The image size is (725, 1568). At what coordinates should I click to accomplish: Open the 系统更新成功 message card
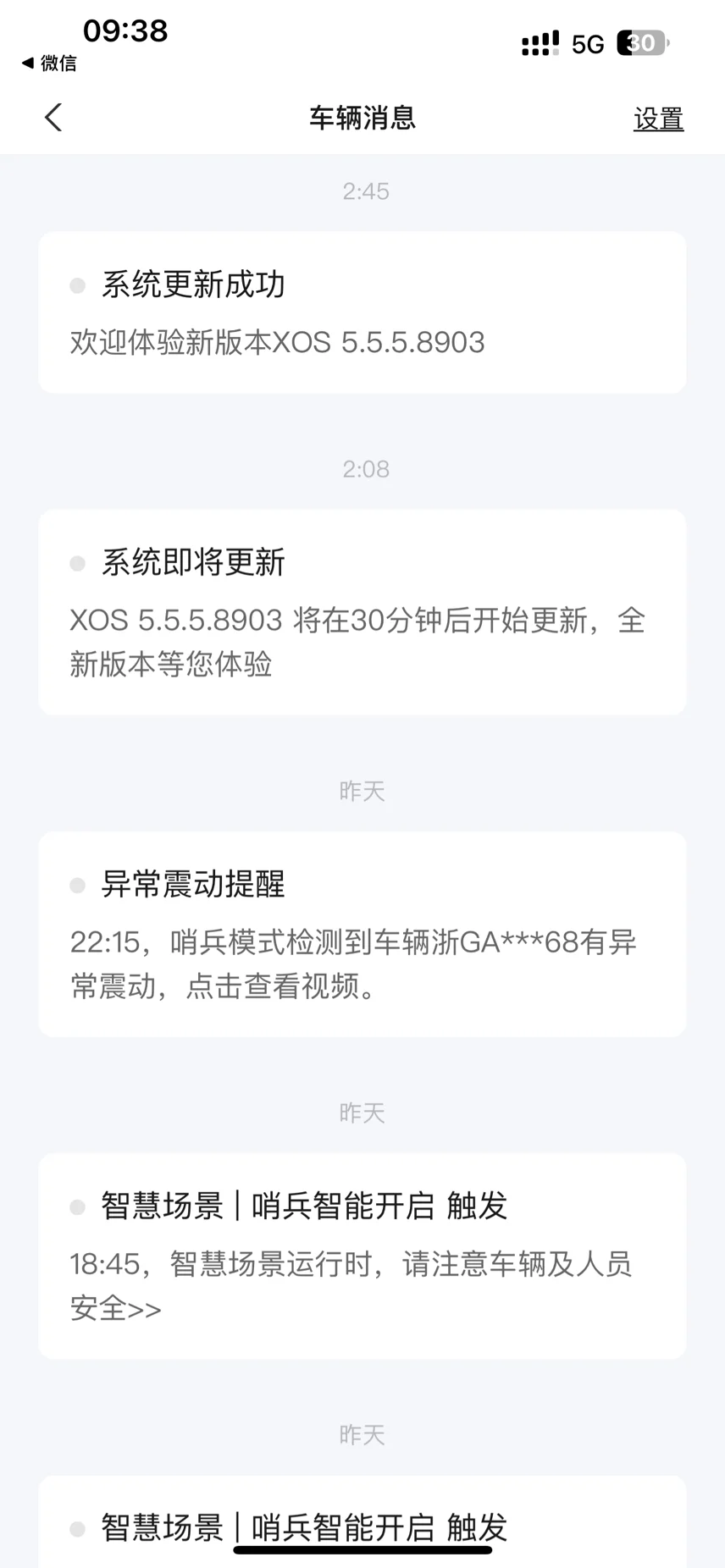click(x=362, y=312)
